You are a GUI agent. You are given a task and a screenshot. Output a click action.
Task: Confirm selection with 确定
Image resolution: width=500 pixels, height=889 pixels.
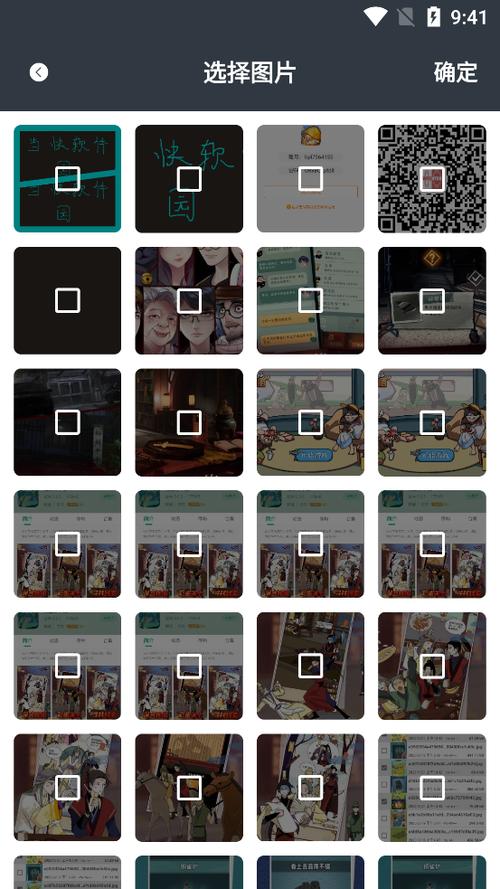tap(455, 72)
